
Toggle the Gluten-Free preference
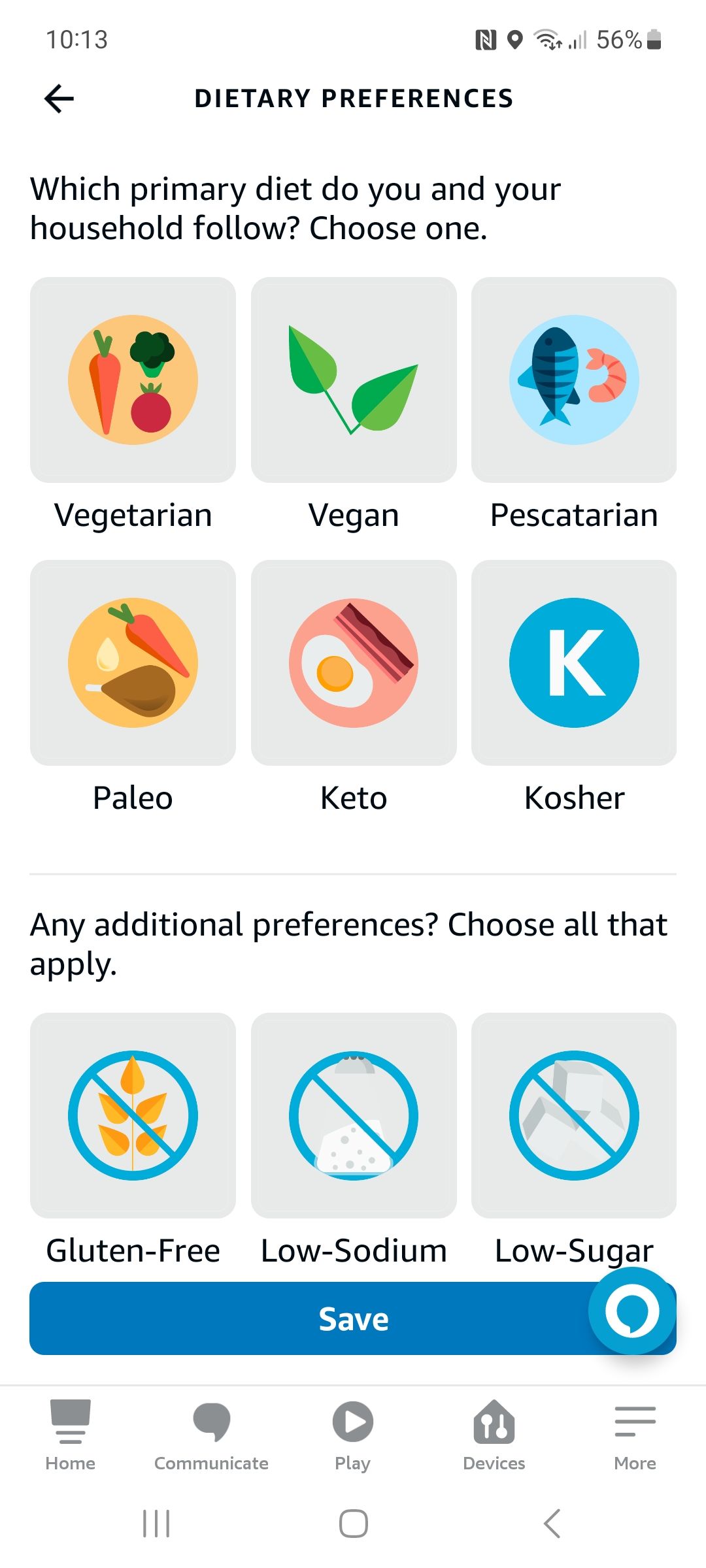[x=133, y=1115]
